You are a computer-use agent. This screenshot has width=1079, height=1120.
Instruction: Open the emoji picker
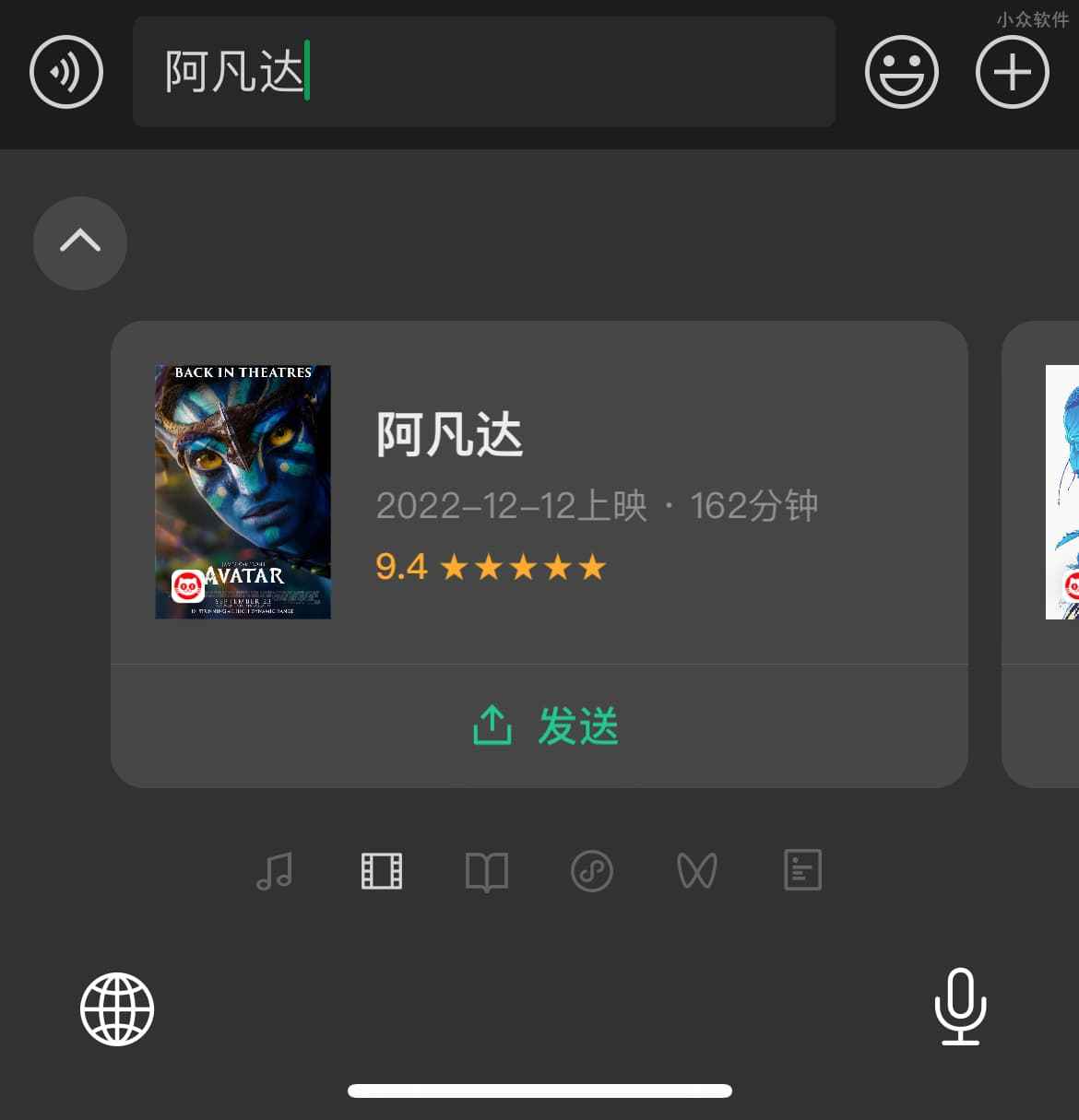[901, 72]
